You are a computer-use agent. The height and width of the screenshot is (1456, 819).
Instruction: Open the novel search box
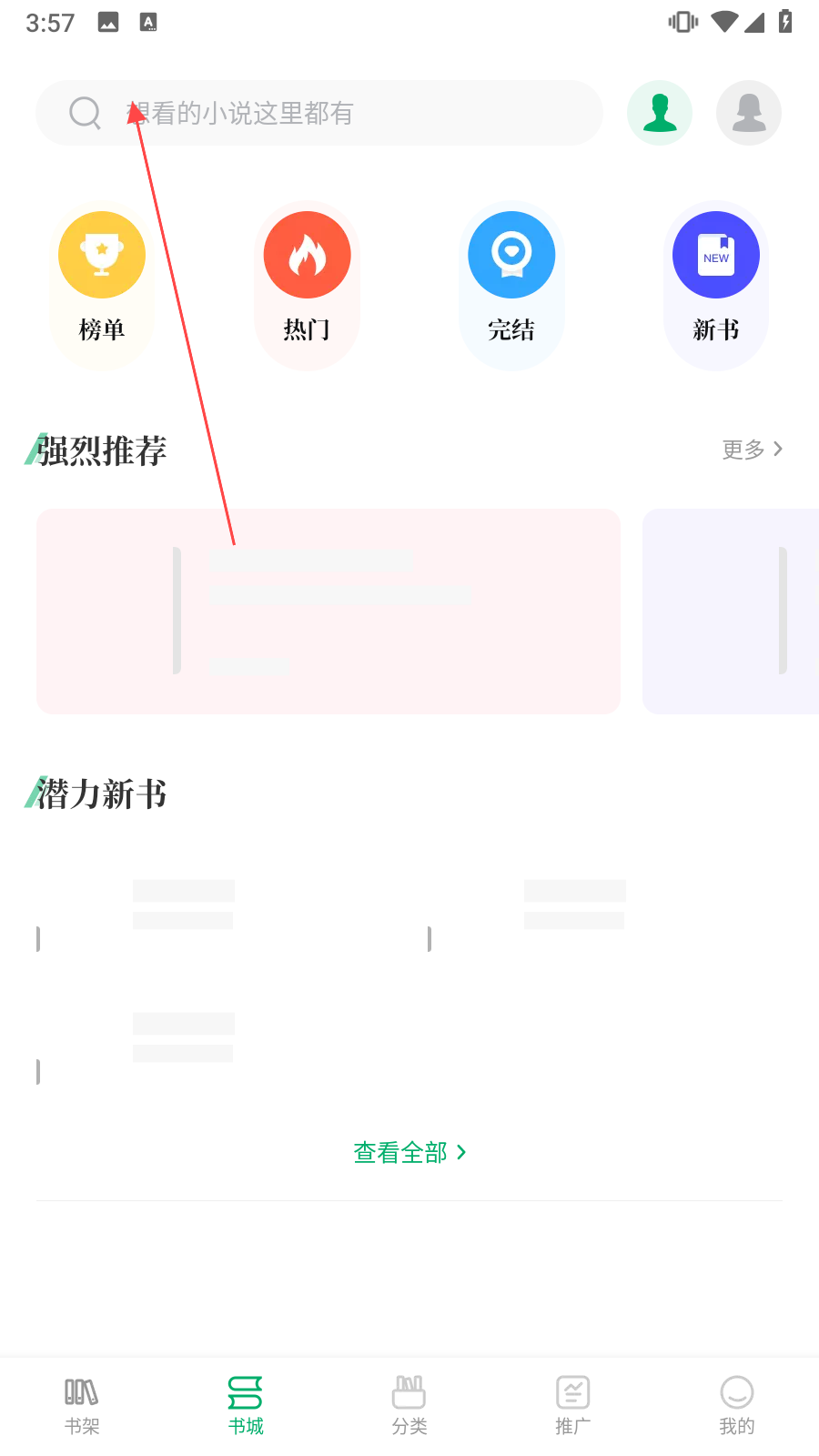319,113
